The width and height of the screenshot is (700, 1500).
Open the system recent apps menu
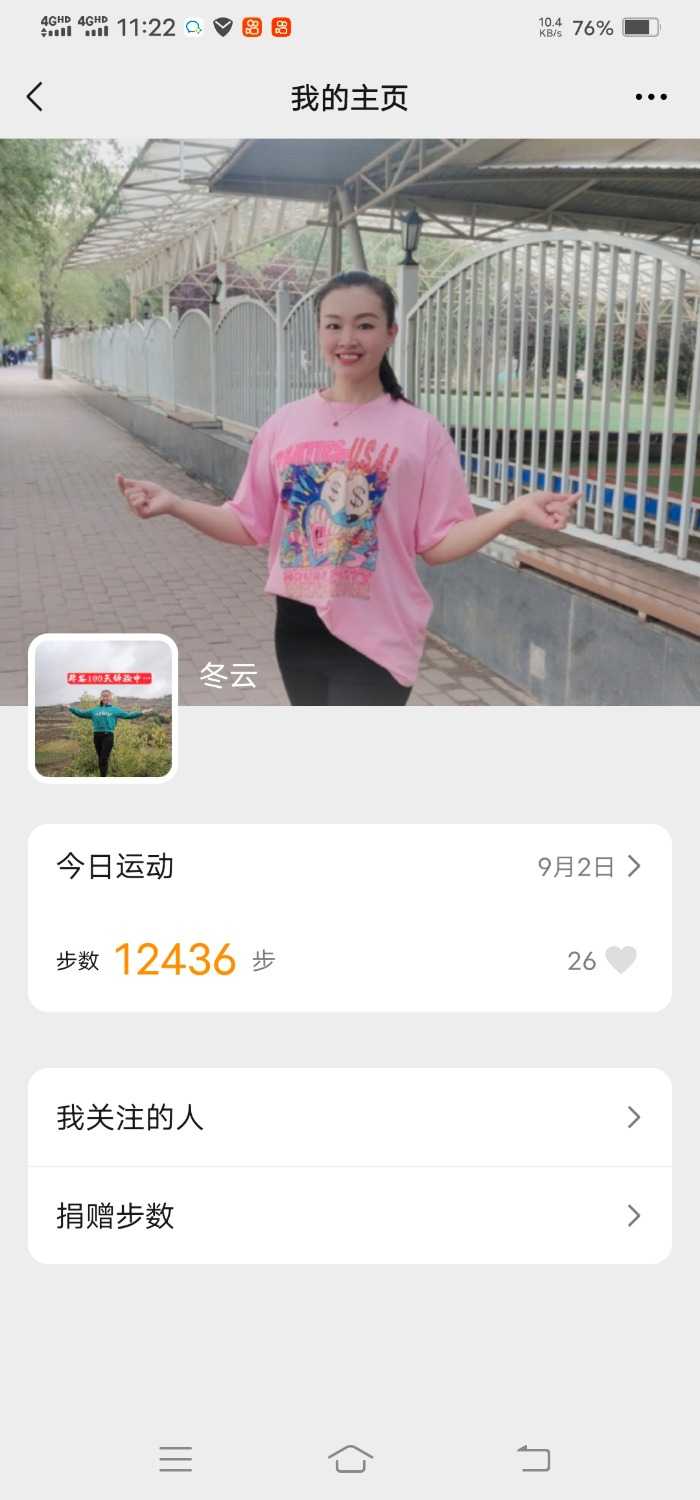(175, 1459)
